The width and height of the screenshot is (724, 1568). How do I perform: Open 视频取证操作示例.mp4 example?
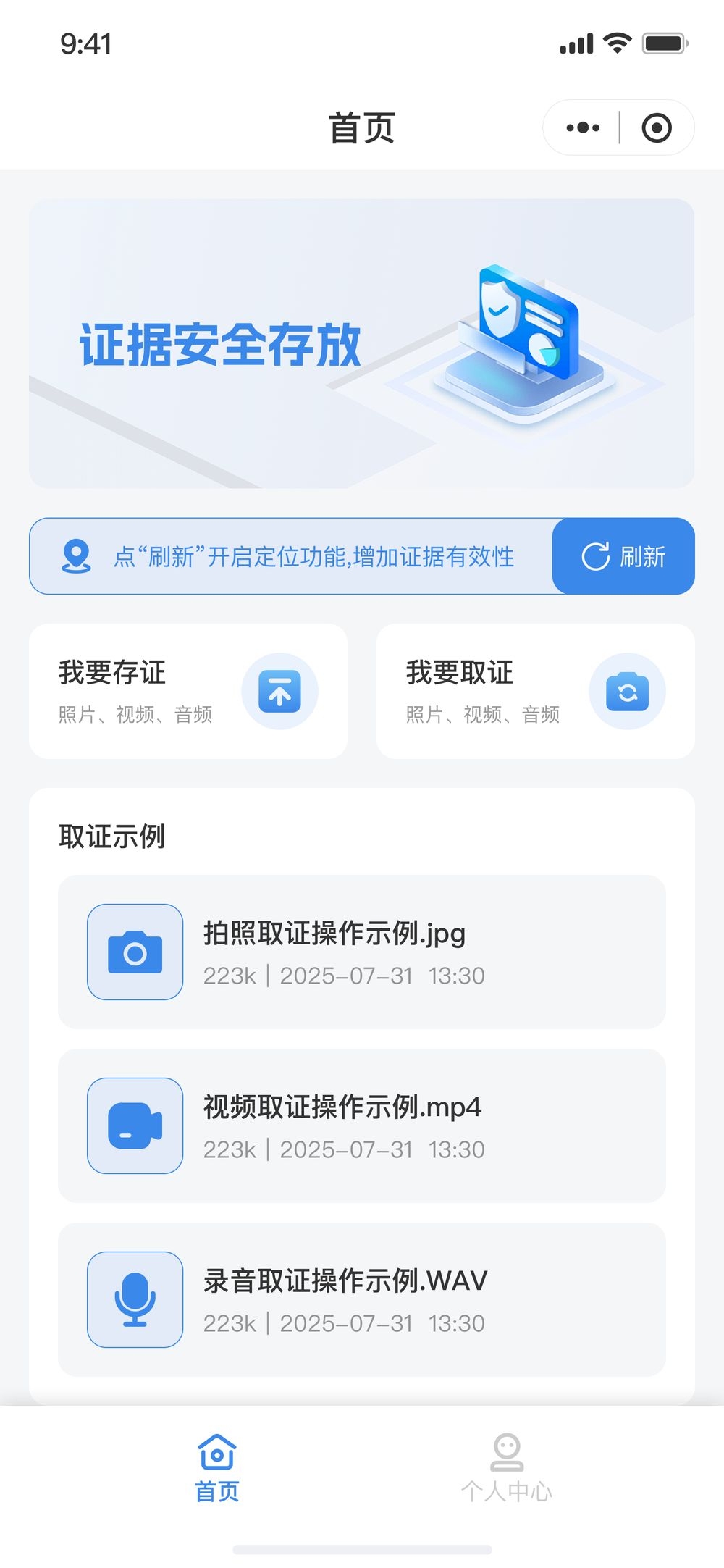click(x=362, y=1125)
